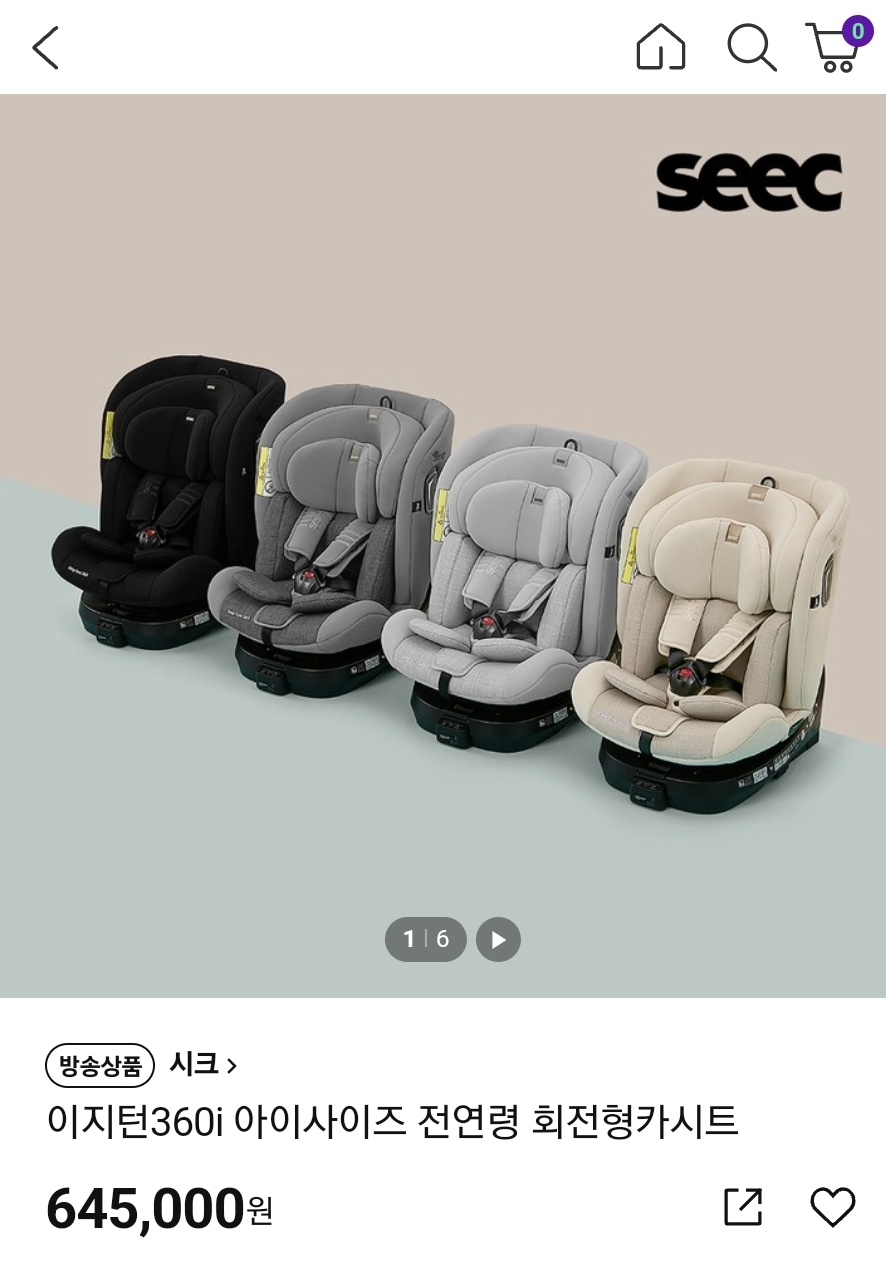Viewport: 886px width, 1263px height.
Task: Tap the carousel progress indicator
Action: 426,939
